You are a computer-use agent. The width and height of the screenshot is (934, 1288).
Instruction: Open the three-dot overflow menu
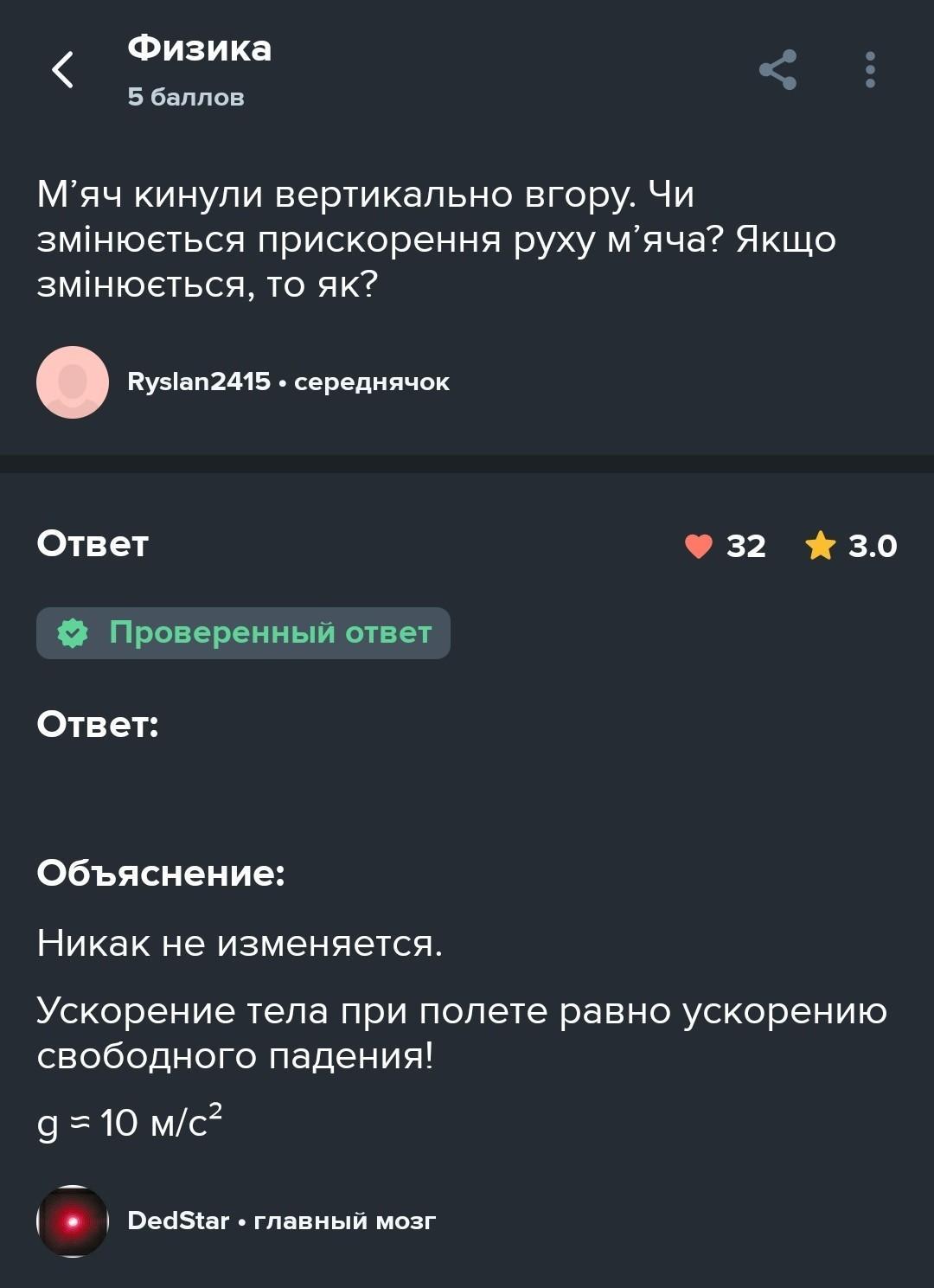click(870, 70)
